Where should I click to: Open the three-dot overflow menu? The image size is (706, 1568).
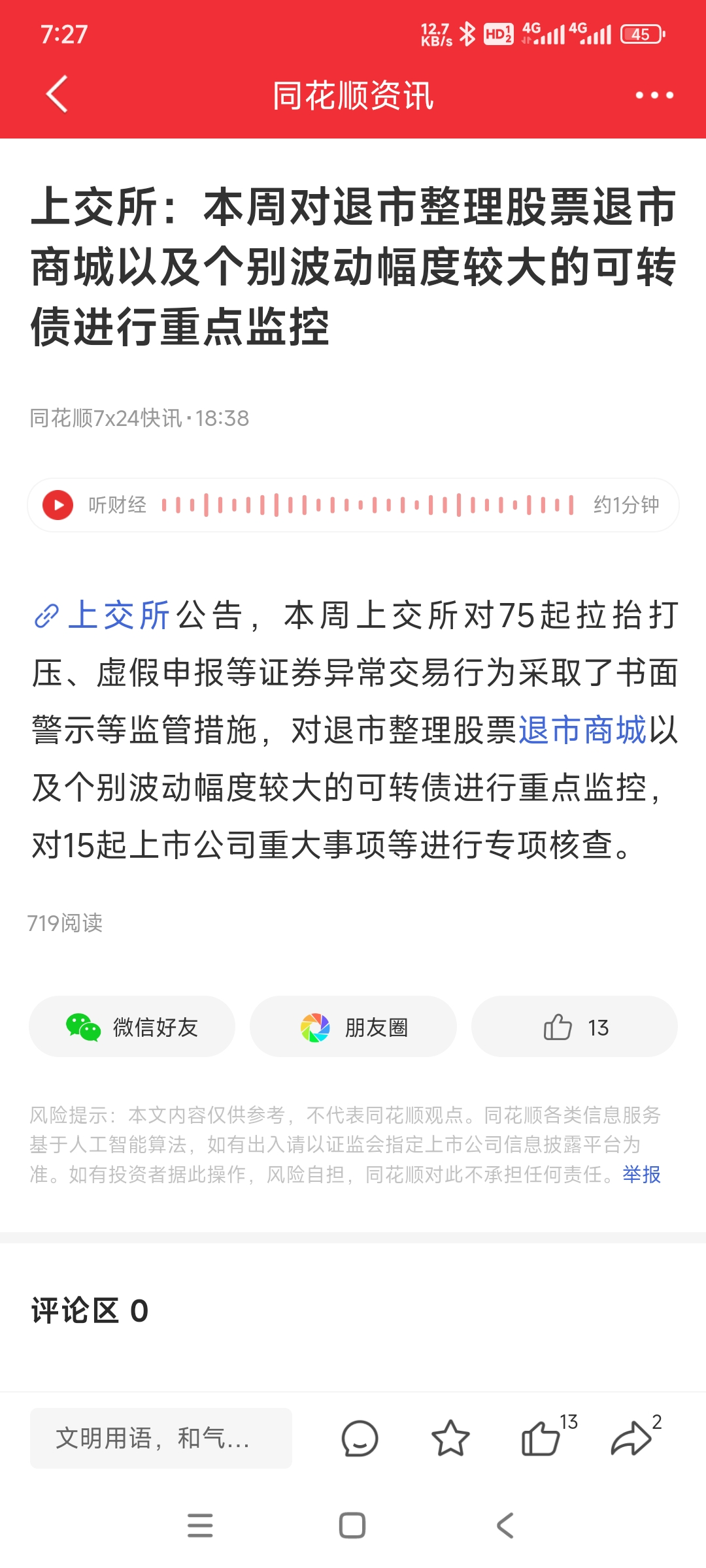[x=654, y=95]
